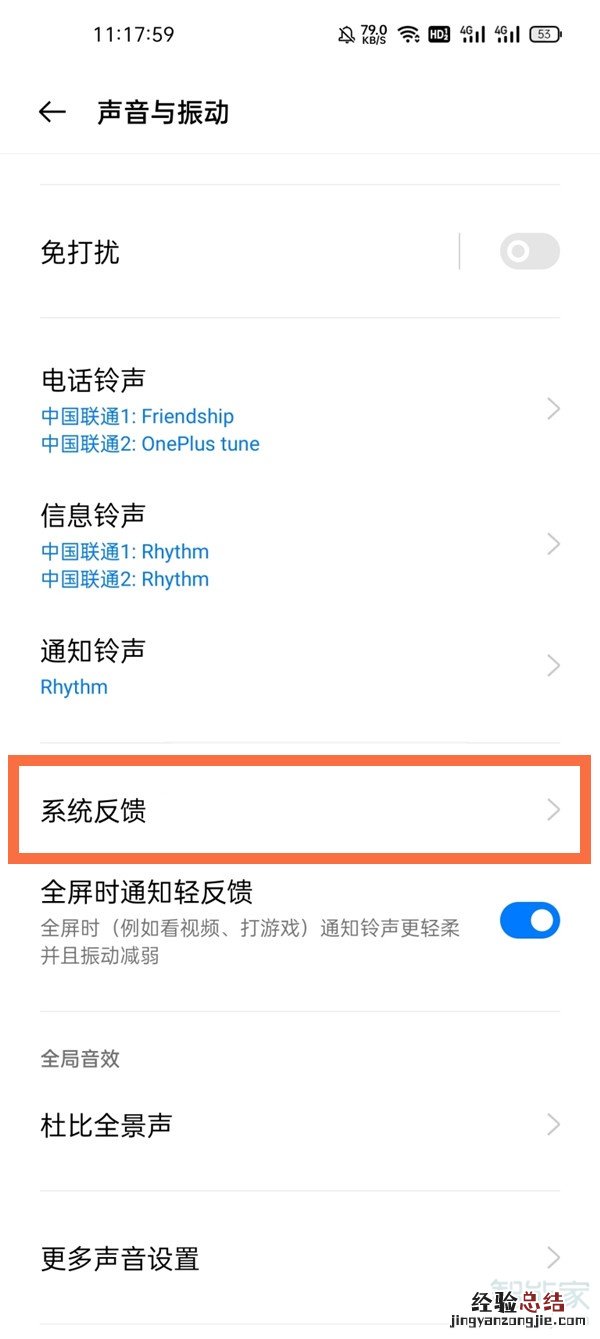The height and width of the screenshot is (1339, 600).
Task: Open 通知铃声 settings
Action: point(298,667)
